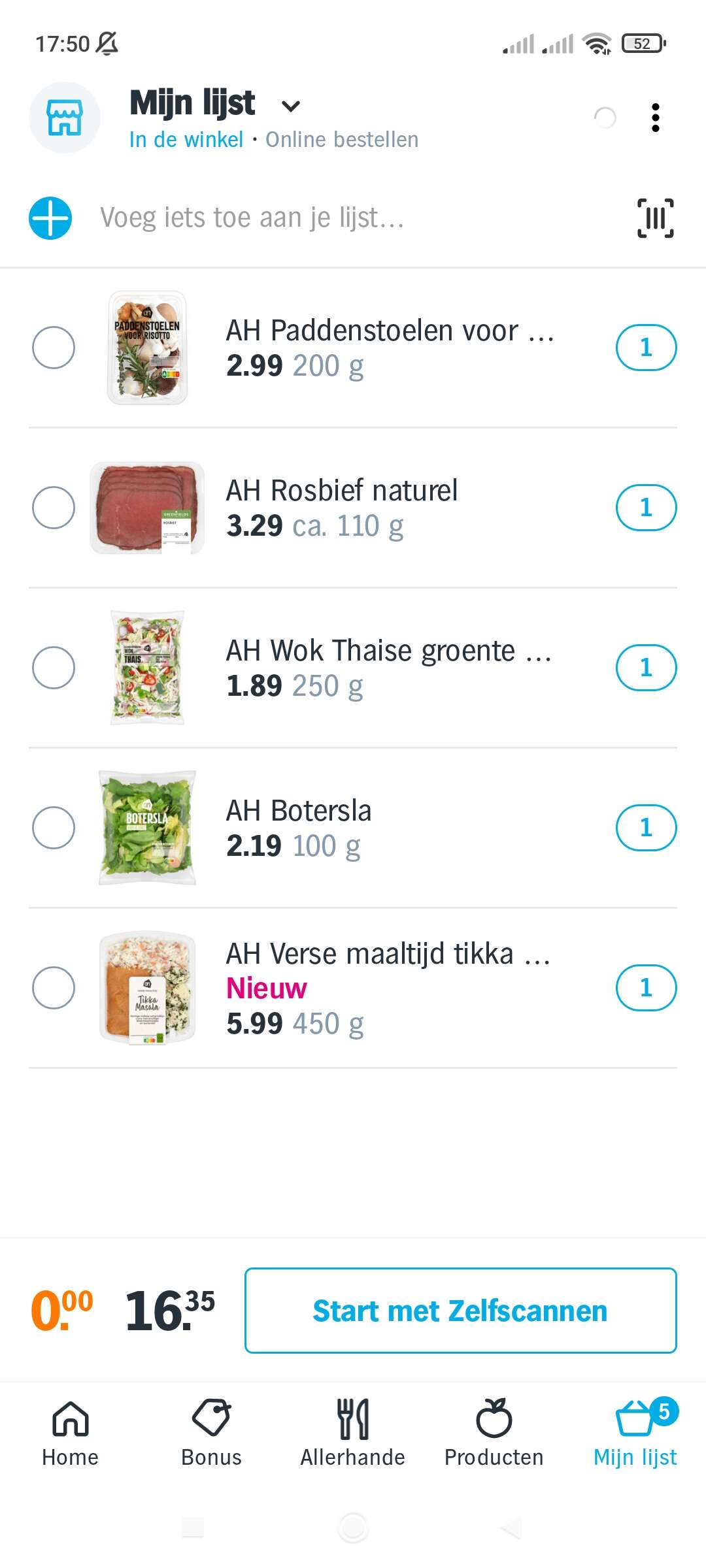The width and height of the screenshot is (706, 1568).
Task: Open AH Rosbief naturel product details
Action: click(x=342, y=508)
